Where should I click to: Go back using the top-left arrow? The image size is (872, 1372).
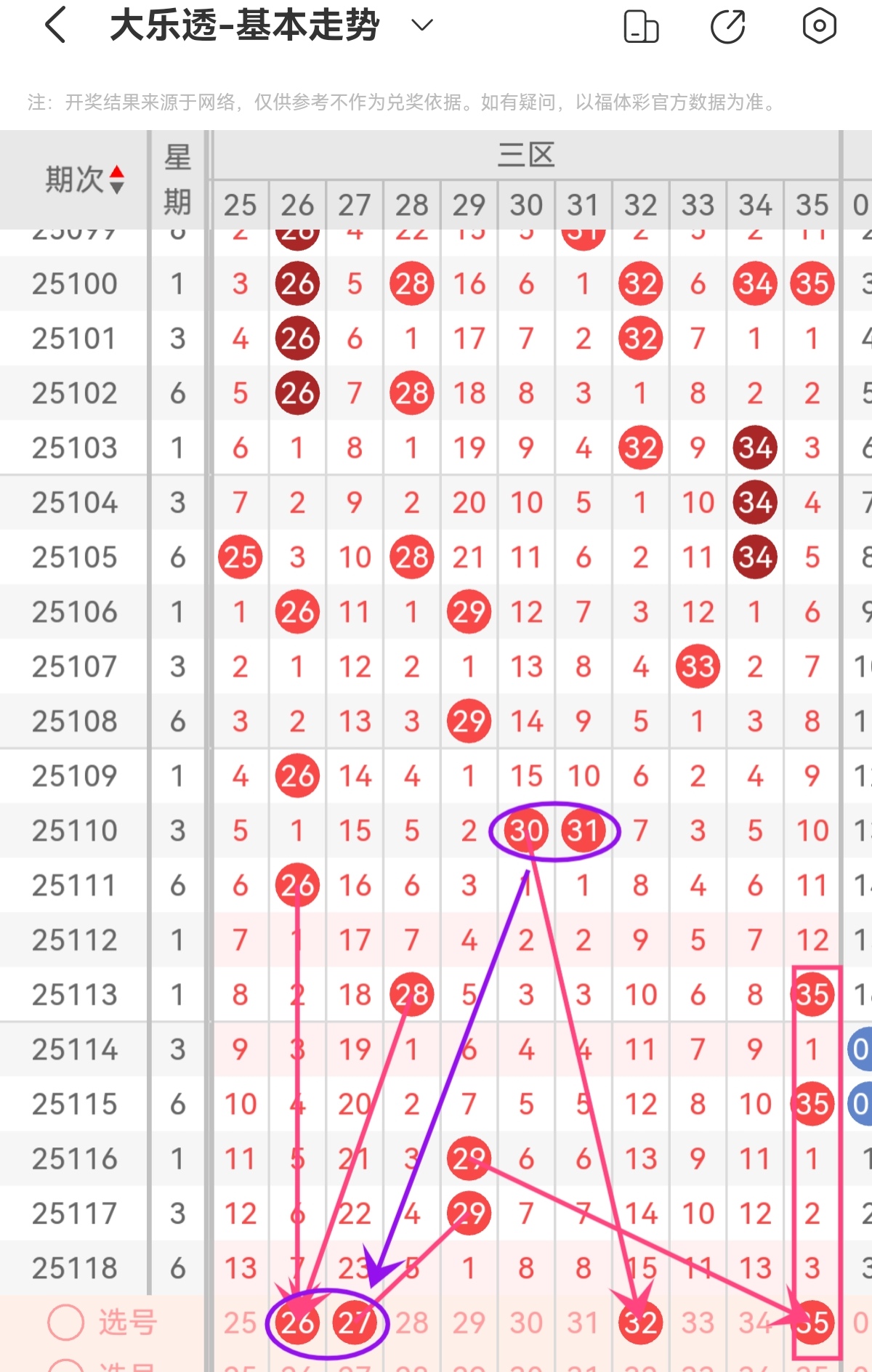(x=56, y=25)
